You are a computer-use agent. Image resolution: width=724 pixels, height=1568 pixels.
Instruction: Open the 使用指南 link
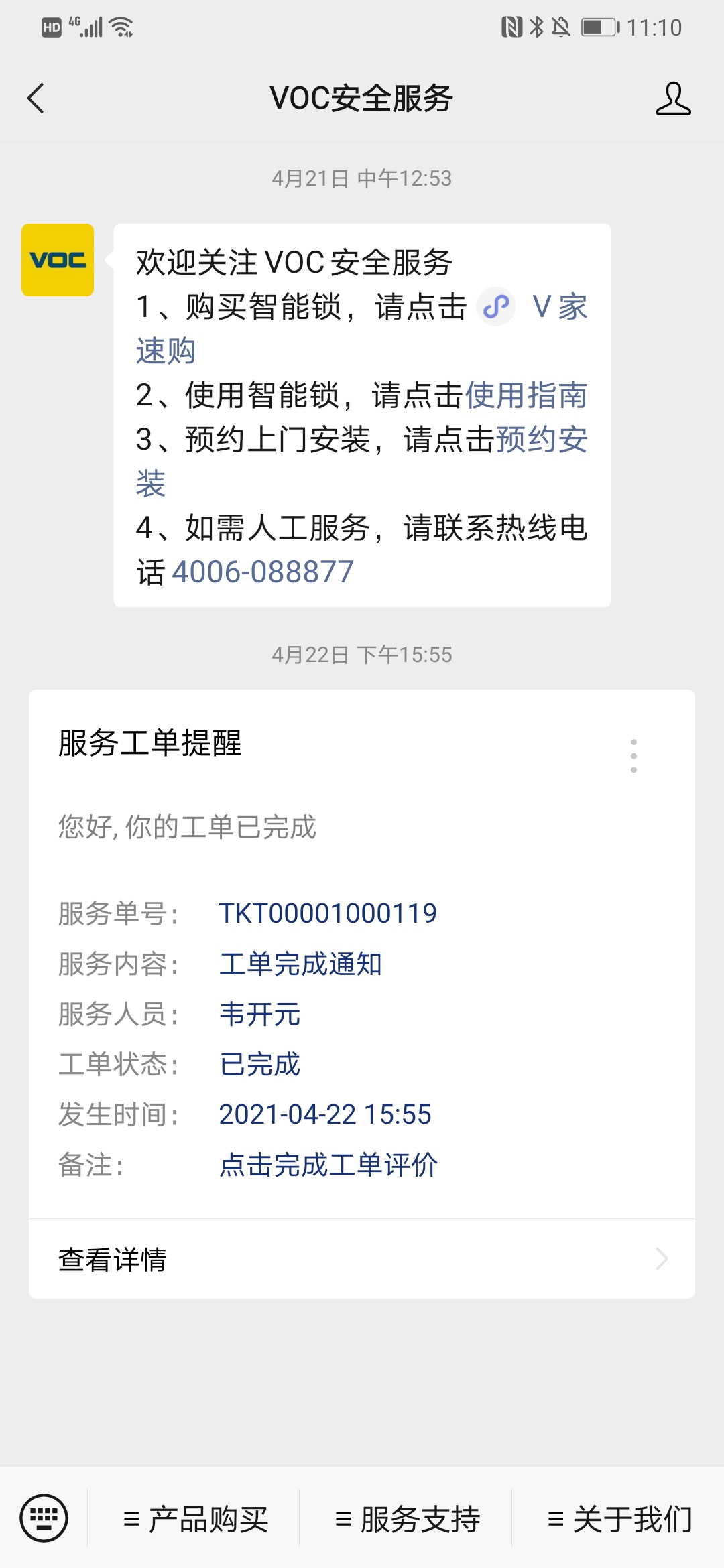526,395
